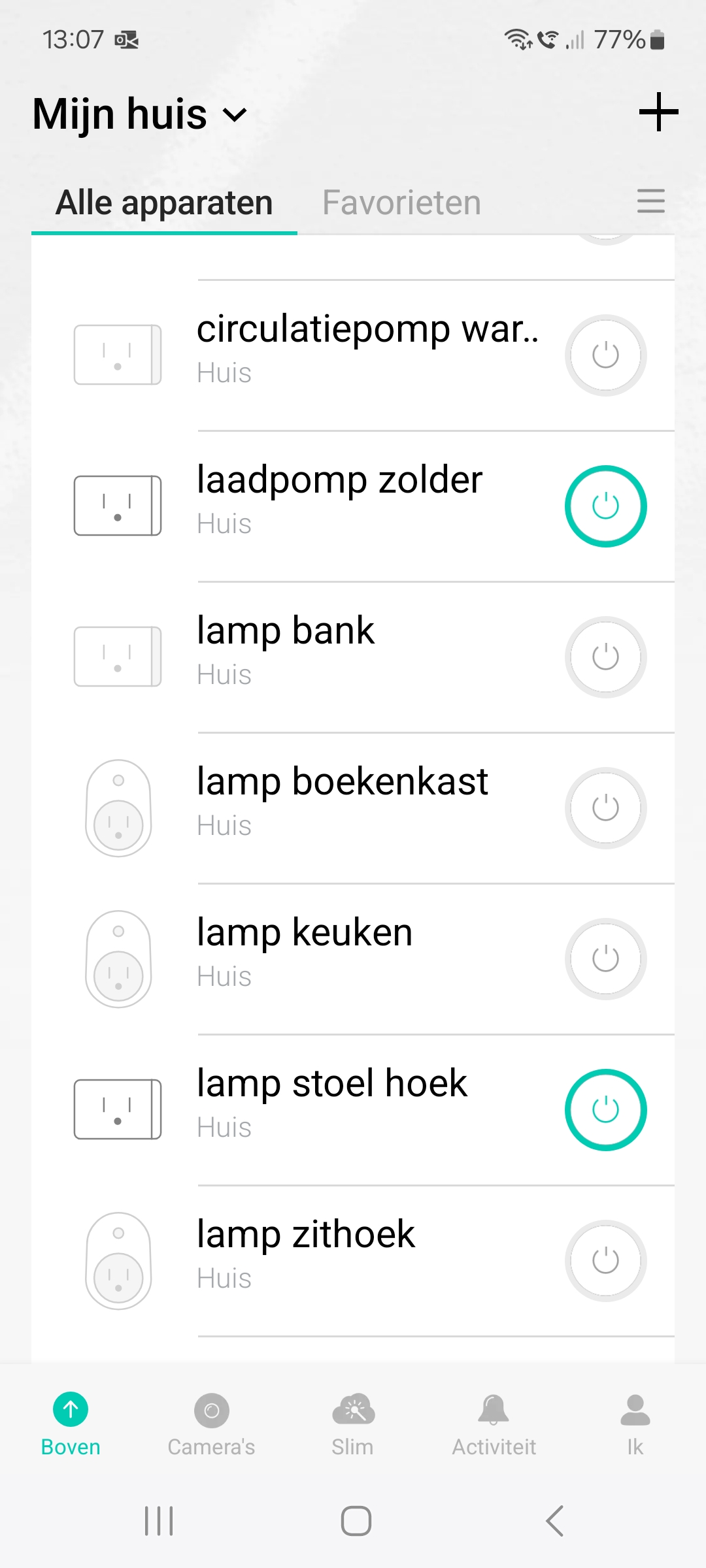Turn on circulatiepomp war.. power button
The height and width of the screenshot is (1568, 706).
click(x=605, y=355)
